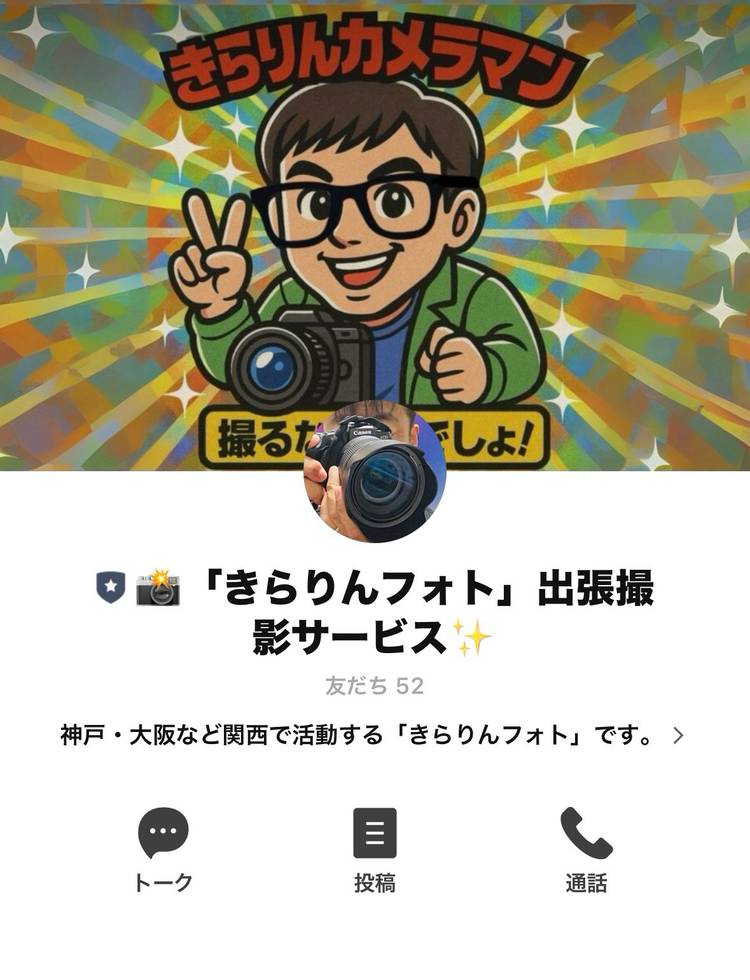The width and height of the screenshot is (750, 980).
Task: Open the round camera profile picture
Action: pyautogui.click(x=375, y=471)
